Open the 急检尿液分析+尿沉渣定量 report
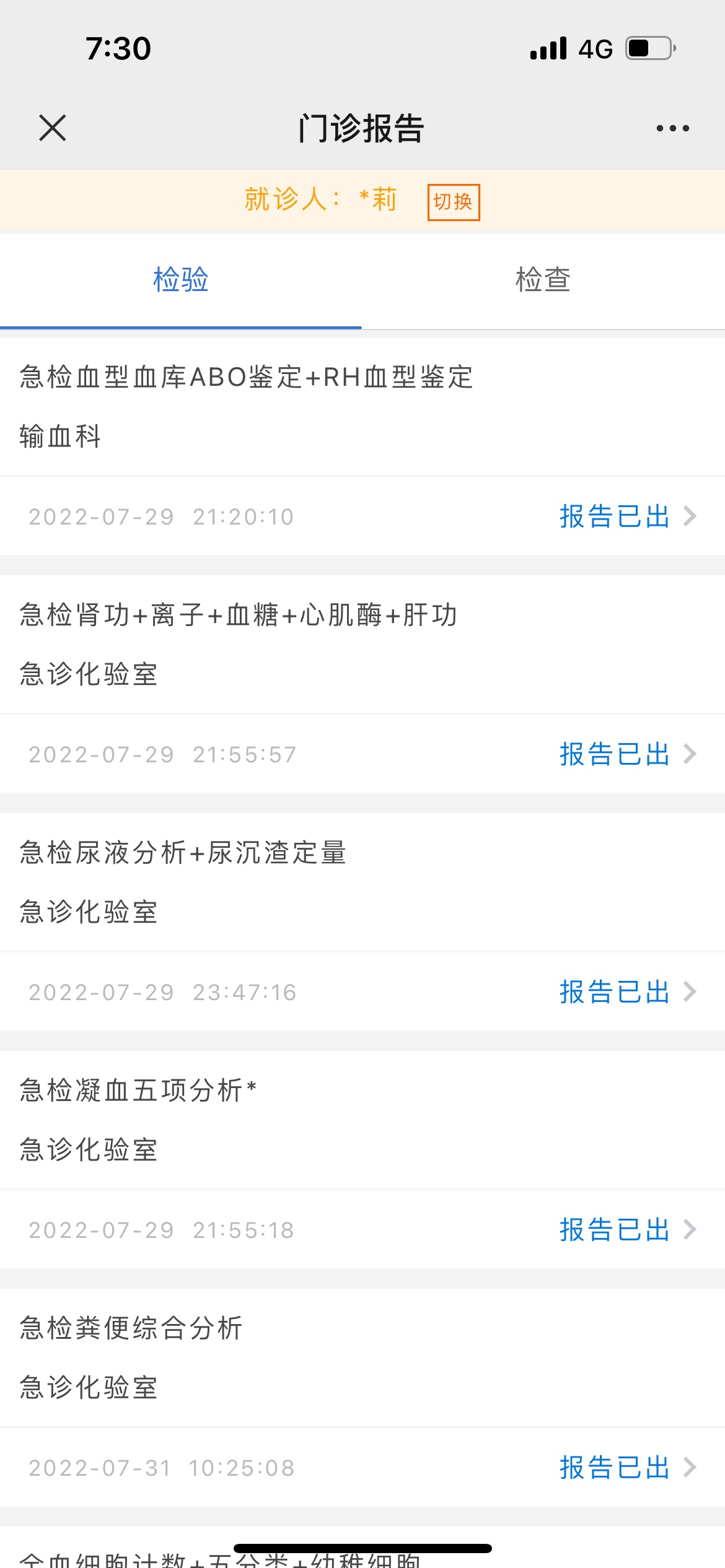The image size is (725, 1568). point(626,992)
